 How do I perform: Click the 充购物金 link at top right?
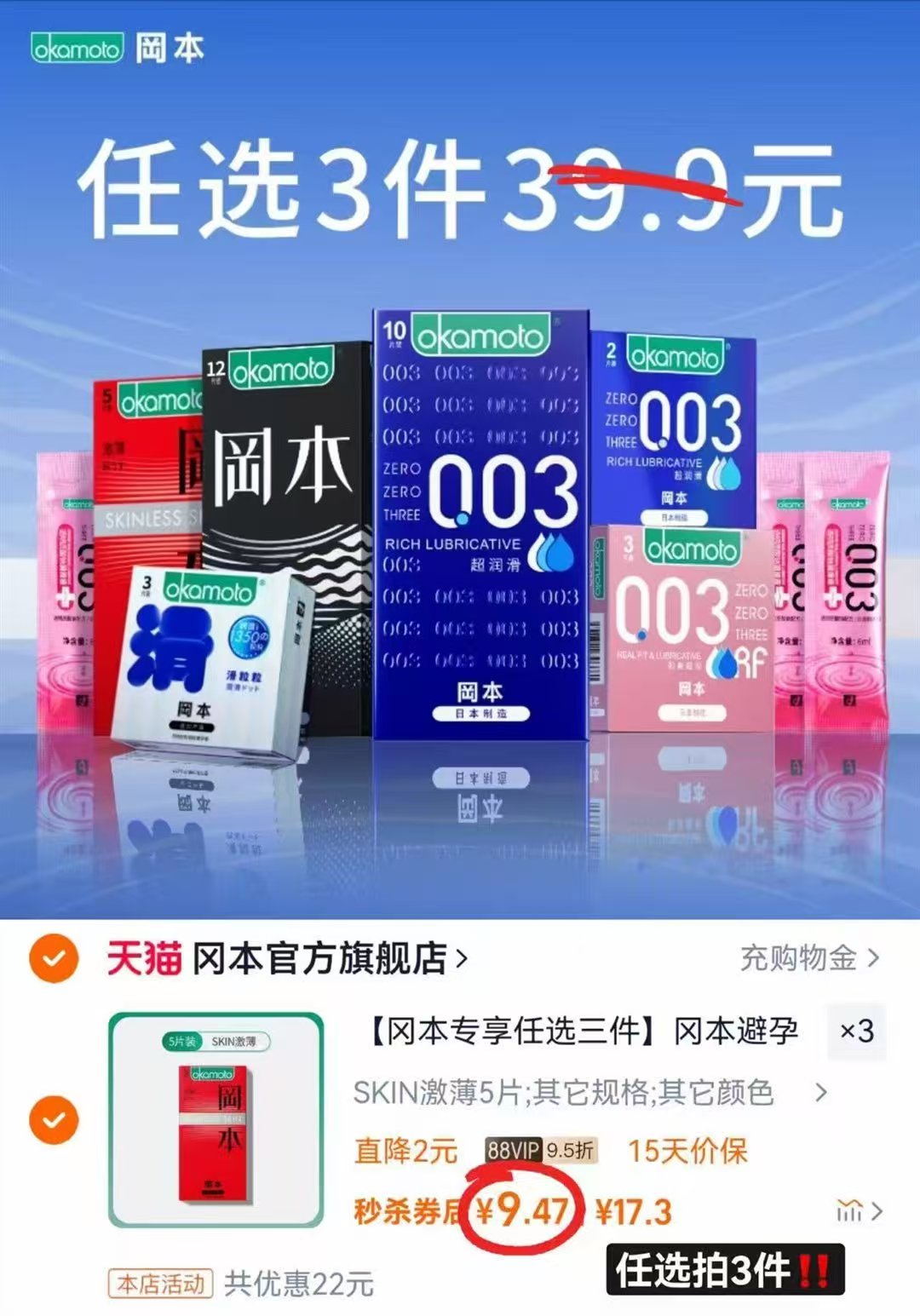pyautogui.click(x=799, y=957)
